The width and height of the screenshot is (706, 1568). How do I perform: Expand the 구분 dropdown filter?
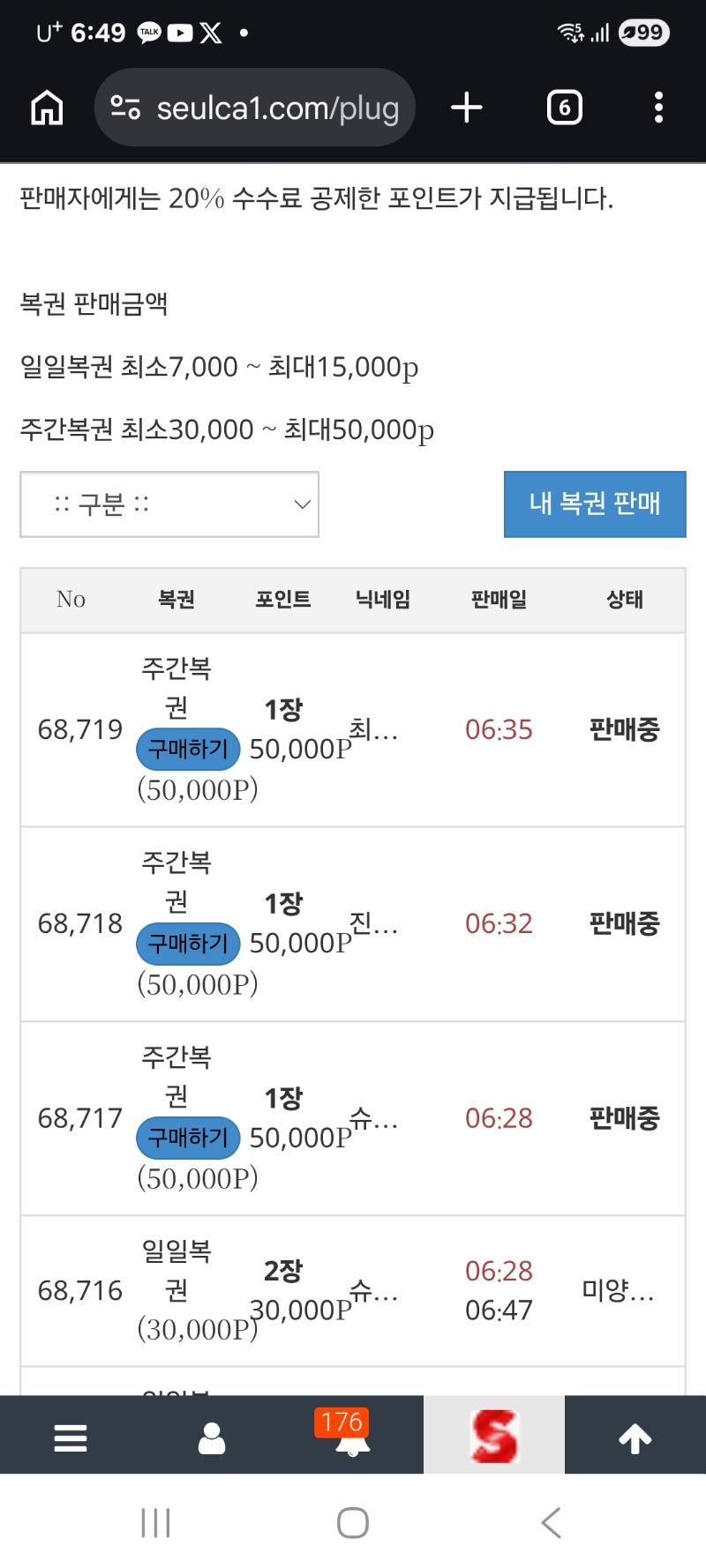169,504
